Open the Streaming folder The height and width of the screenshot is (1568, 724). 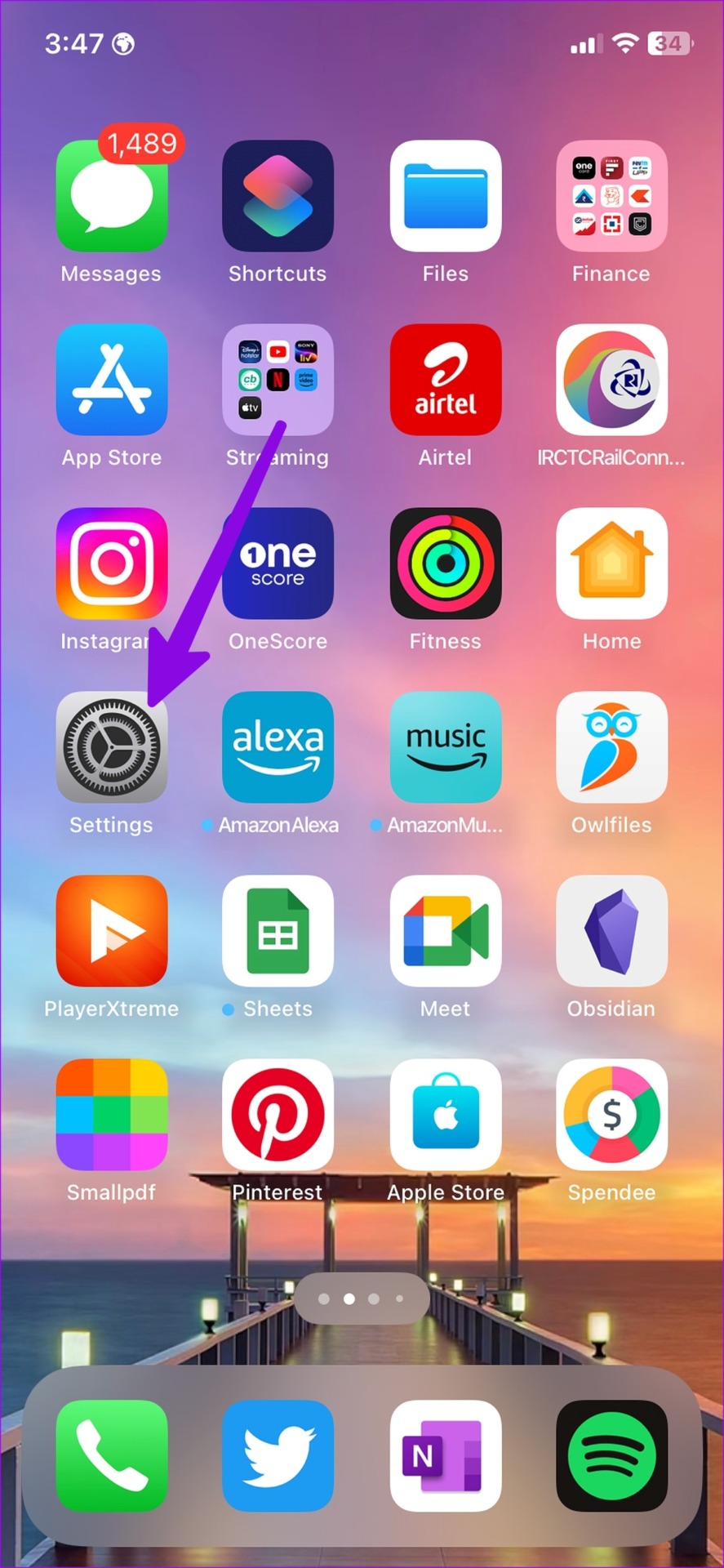[x=278, y=380]
